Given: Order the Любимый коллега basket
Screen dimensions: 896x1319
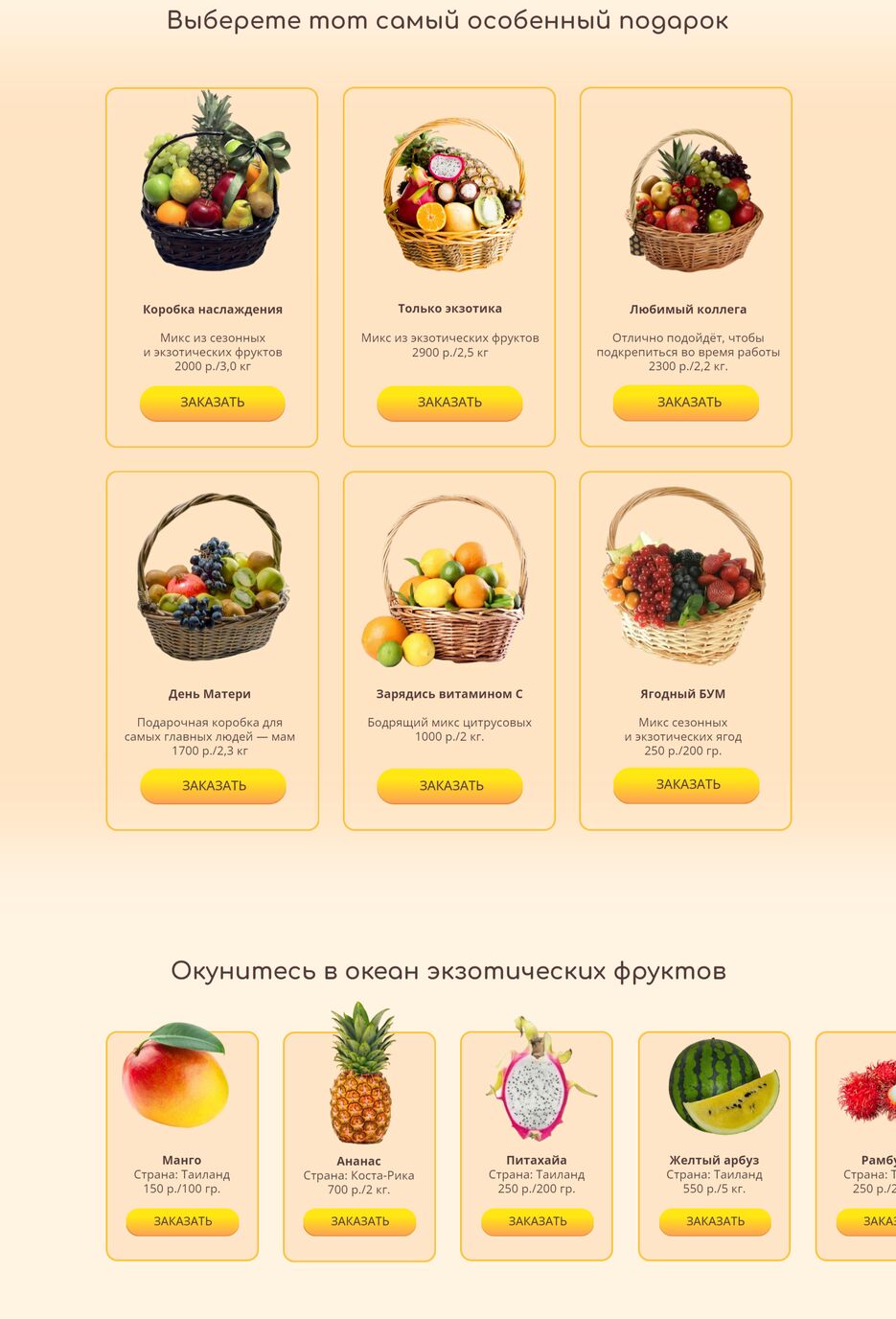Looking at the screenshot, I should [x=686, y=403].
